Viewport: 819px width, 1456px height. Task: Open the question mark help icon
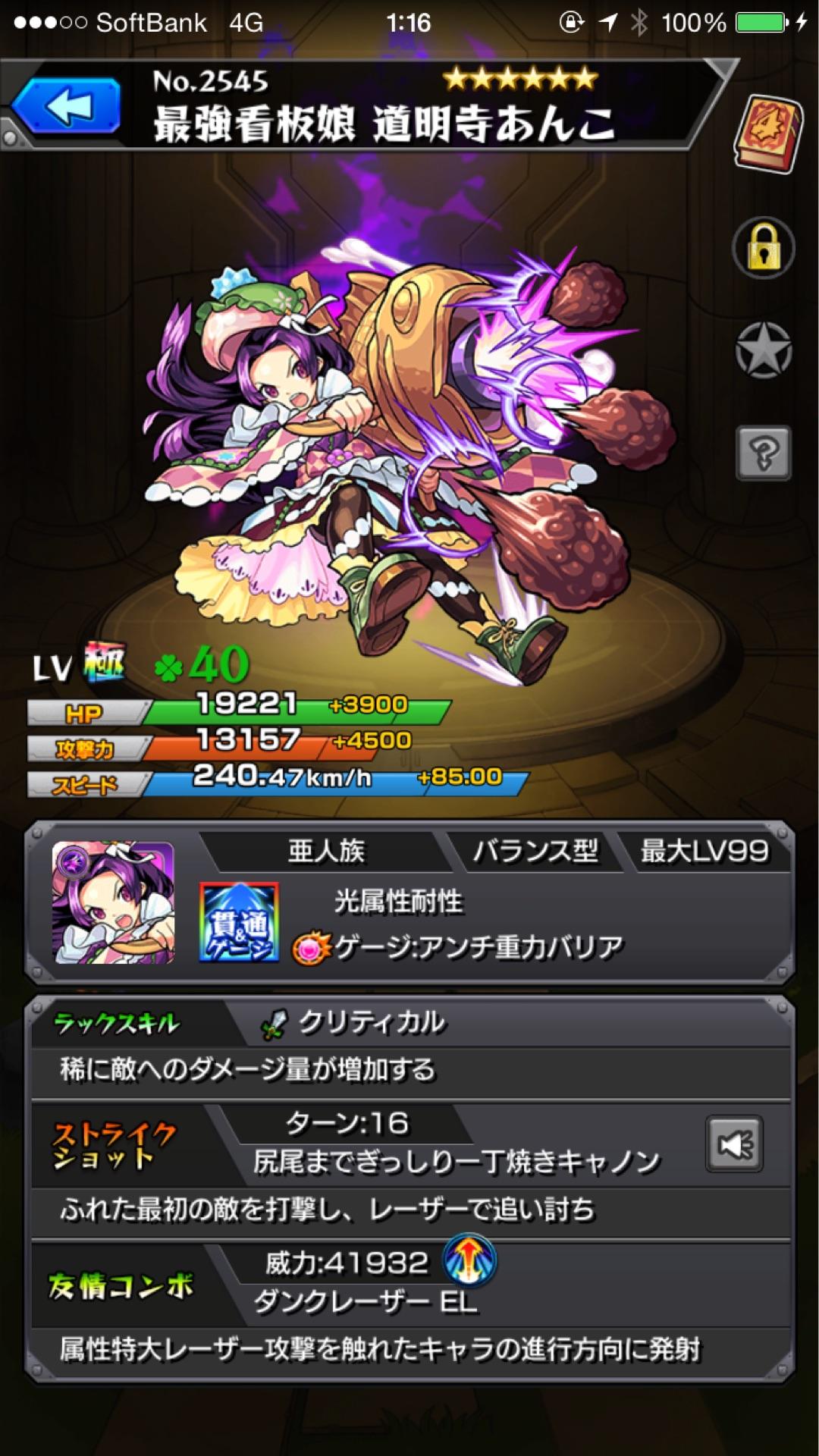point(764,453)
